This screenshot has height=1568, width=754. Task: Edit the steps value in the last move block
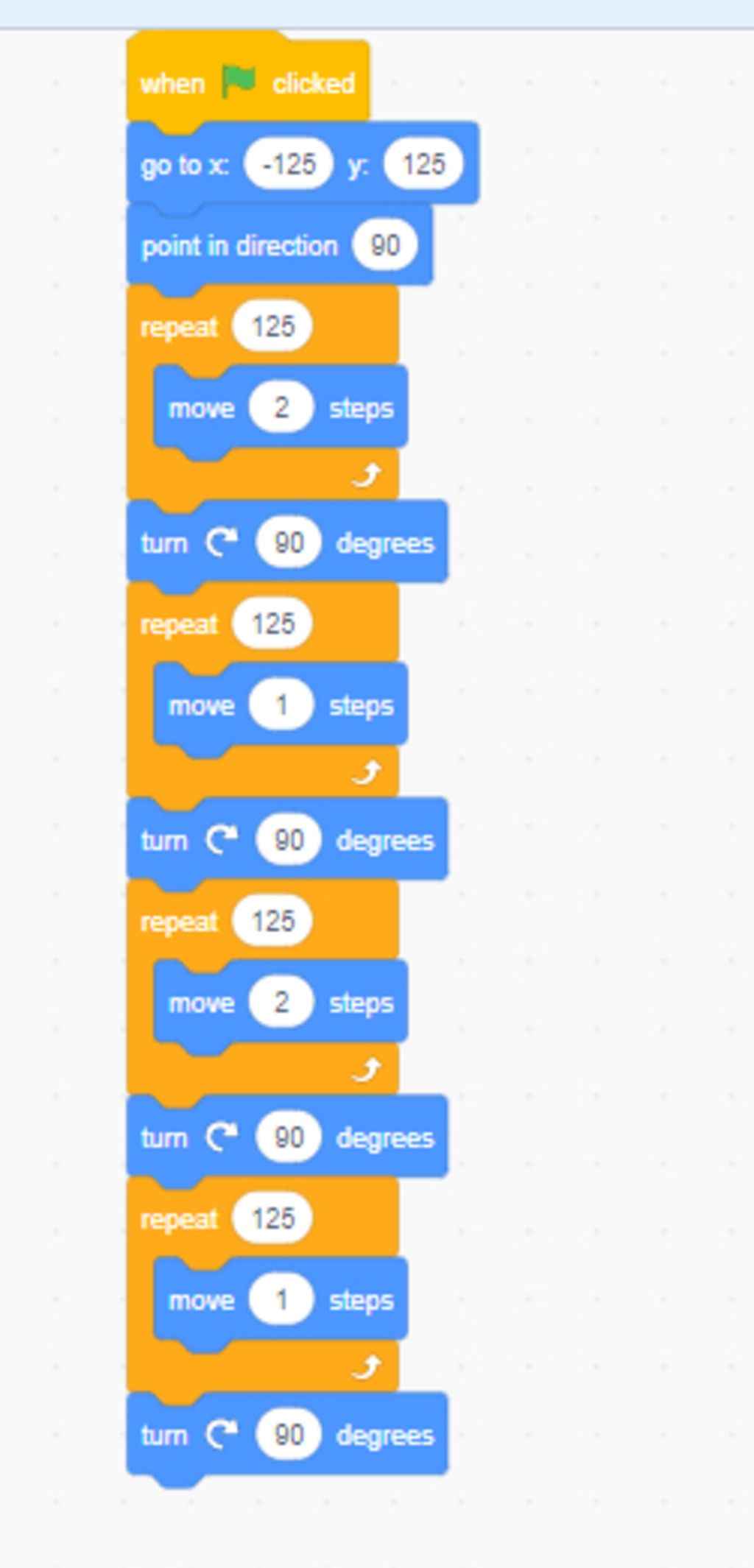coord(281,1299)
